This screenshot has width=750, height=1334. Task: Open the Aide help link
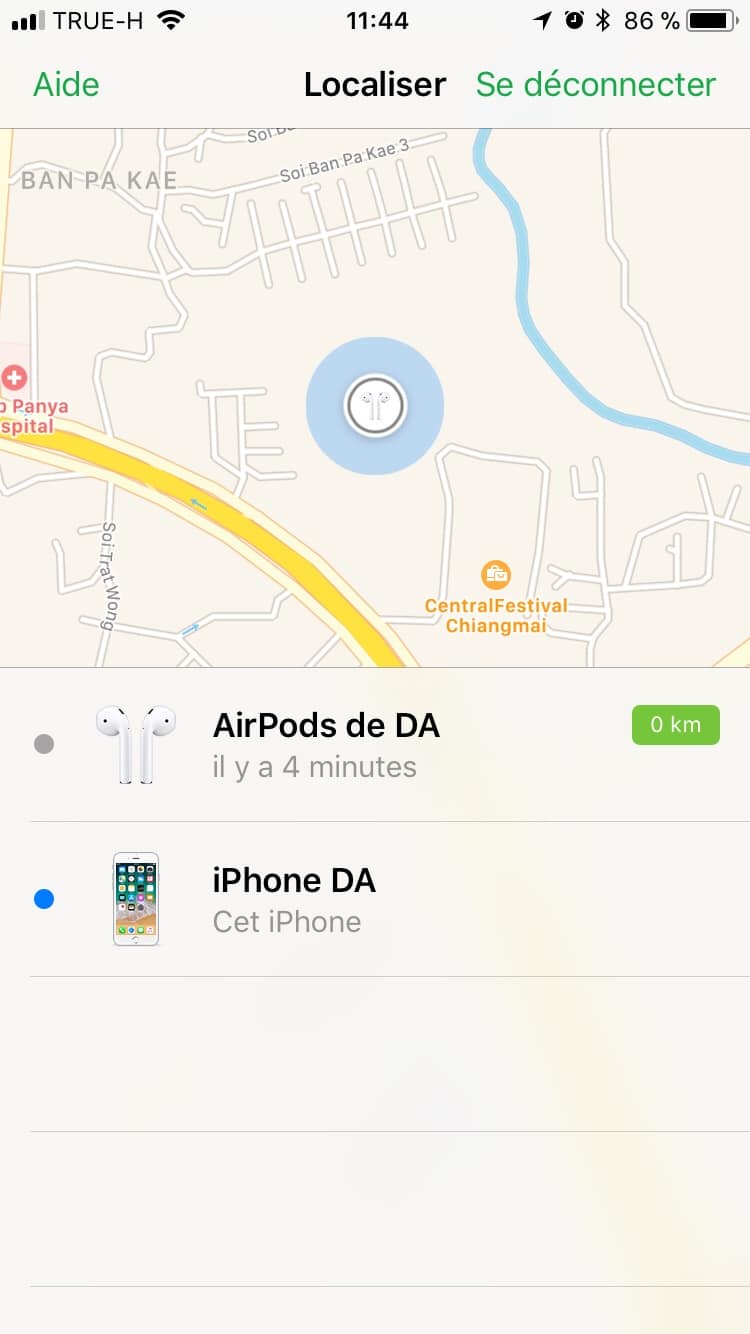point(66,85)
